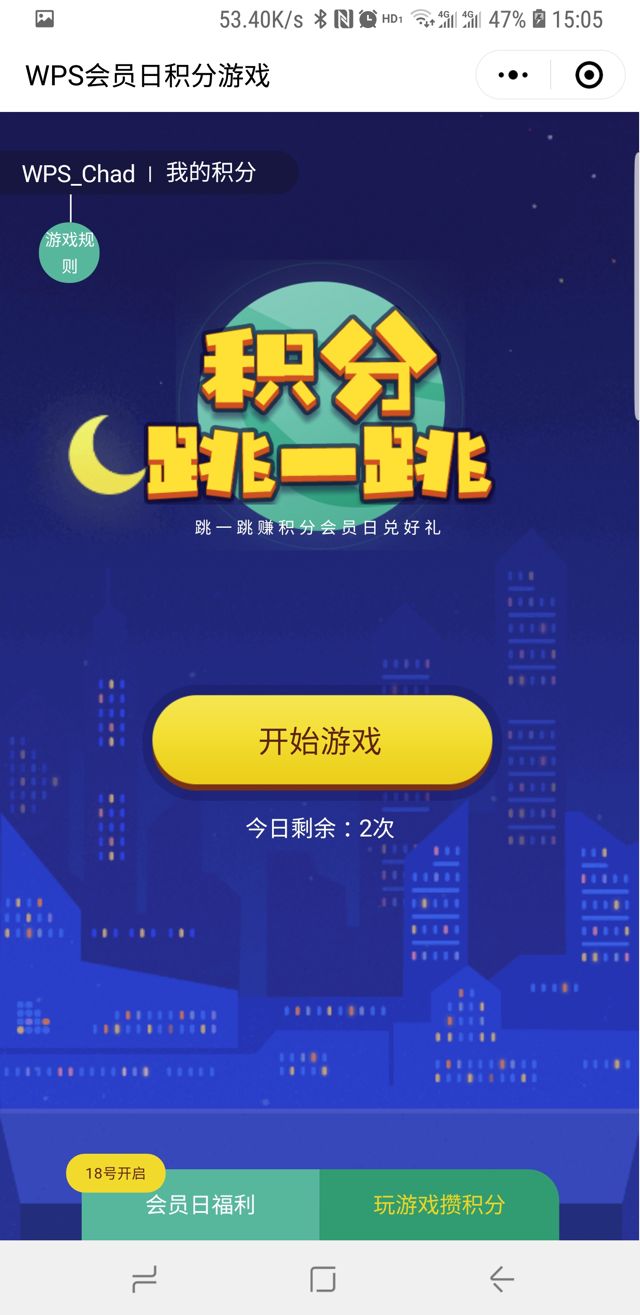Tap 开始游戏 to start the game
This screenshot has height=1315, width=640.
pyautogui.click(x=322, y=741)
